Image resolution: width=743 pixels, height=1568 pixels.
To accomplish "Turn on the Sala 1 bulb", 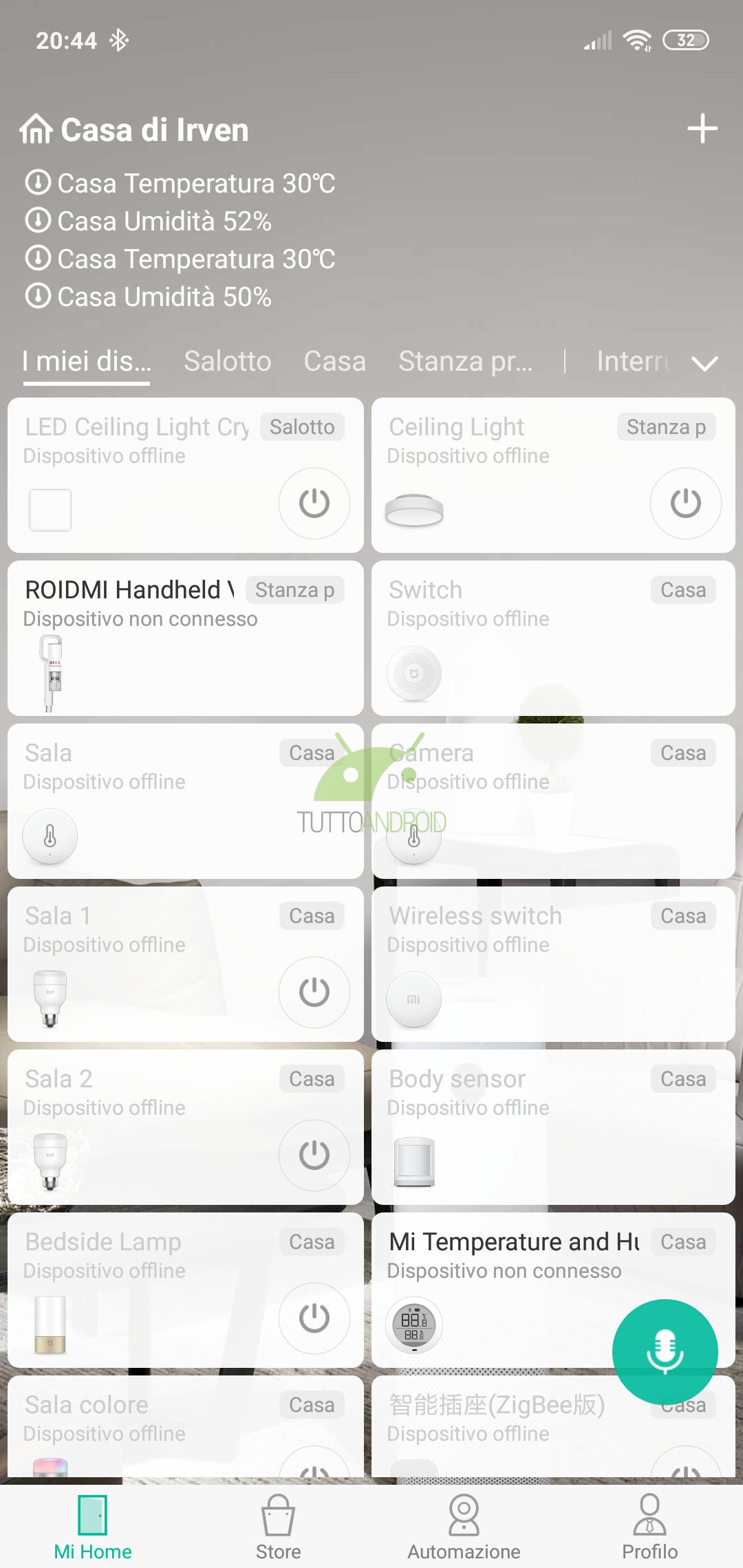I will (x=314, y=992).
